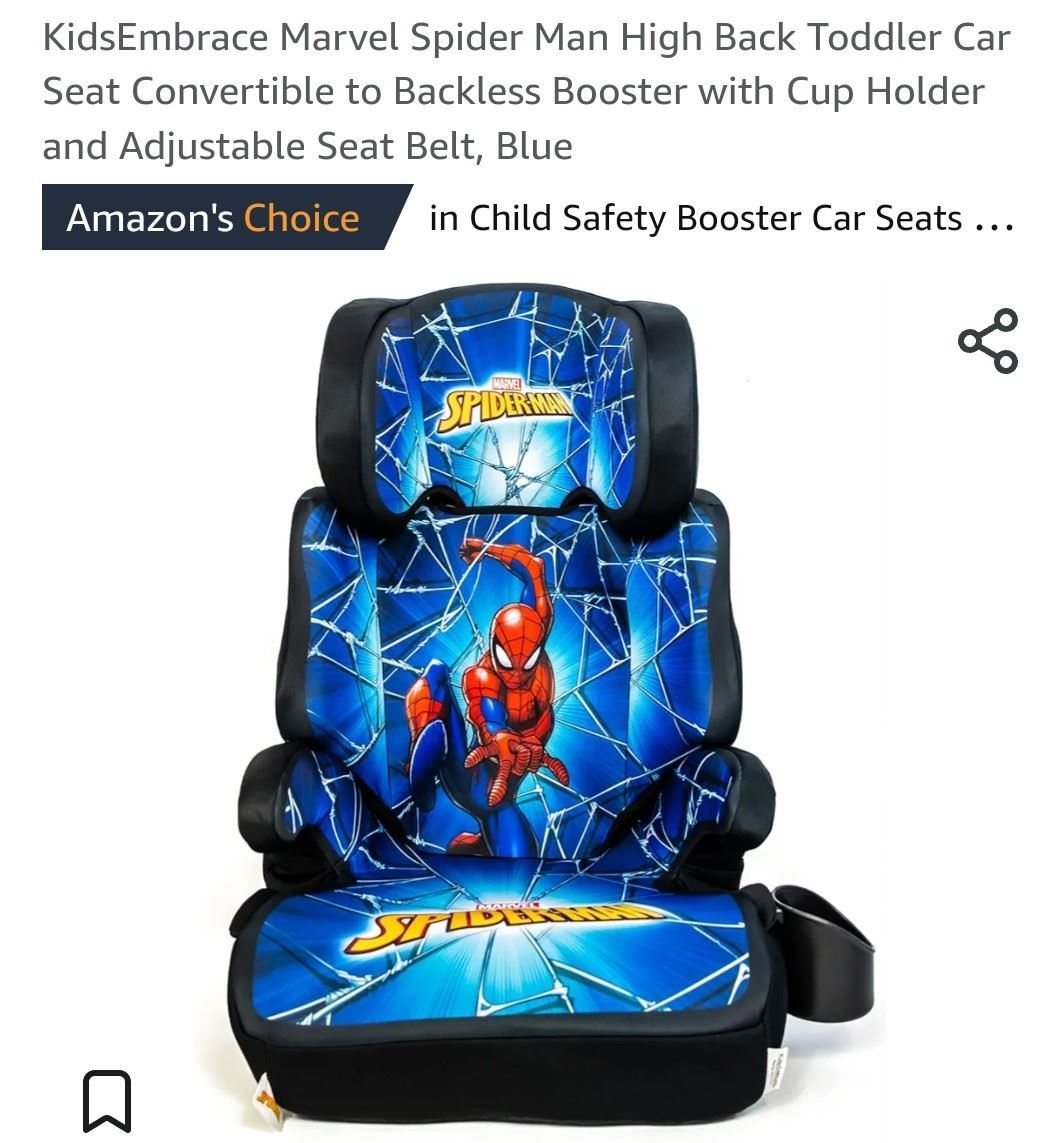Open the Child Safety Booster Car Seats category link
This screenshot has width=1053, height=1143.
[720, 218]
